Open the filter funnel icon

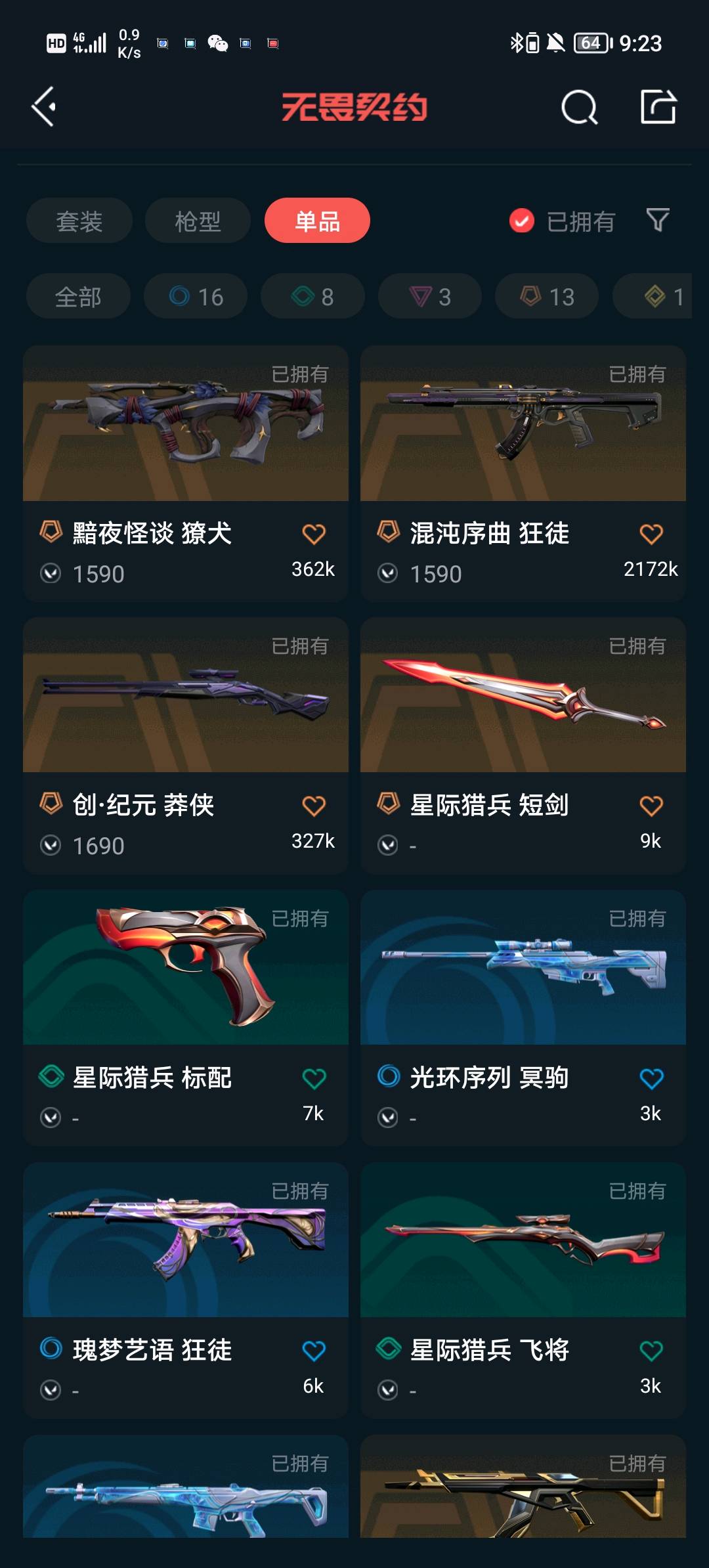pos(658,221)
